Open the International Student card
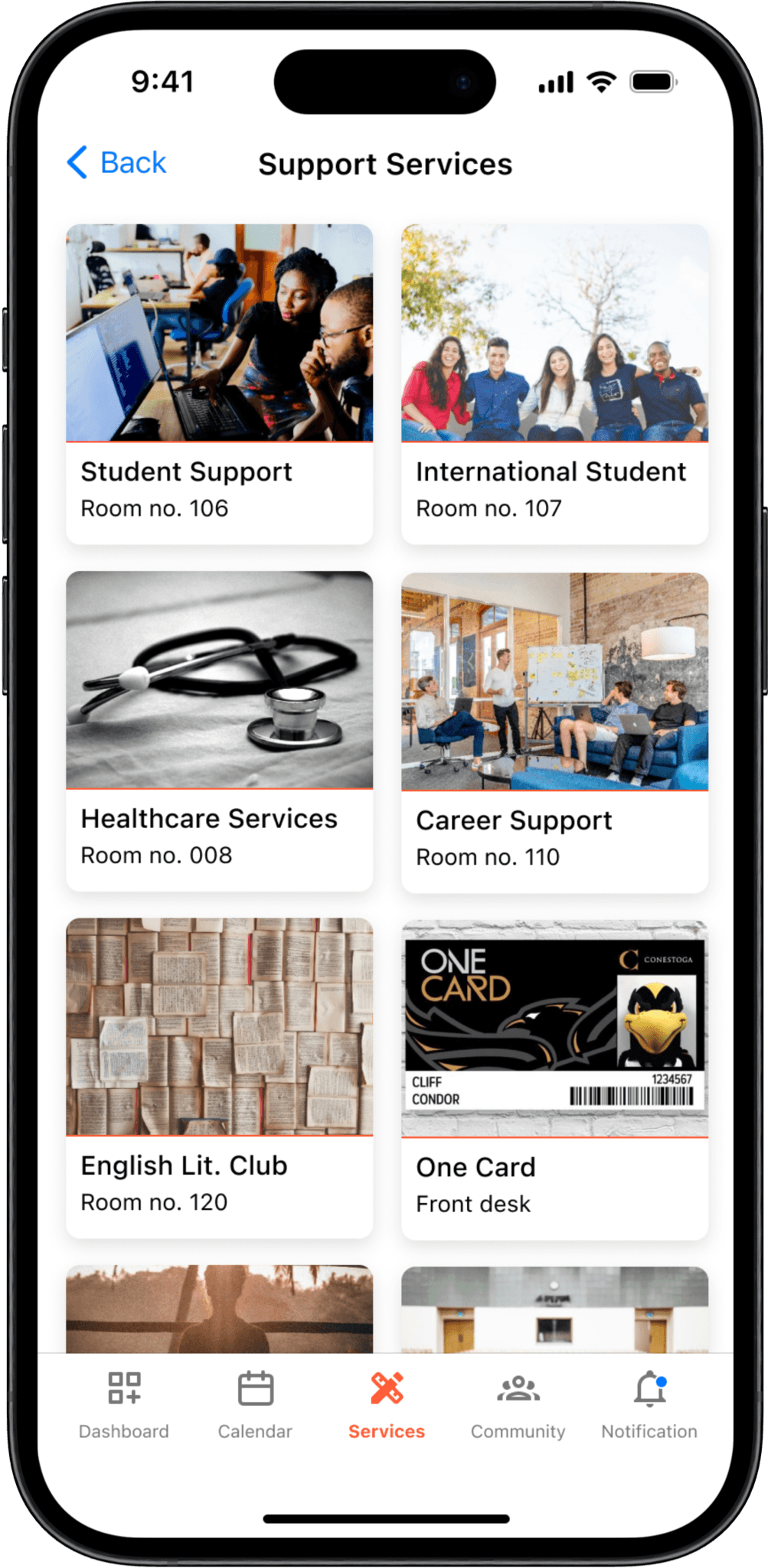 click(x=554, y=383)
